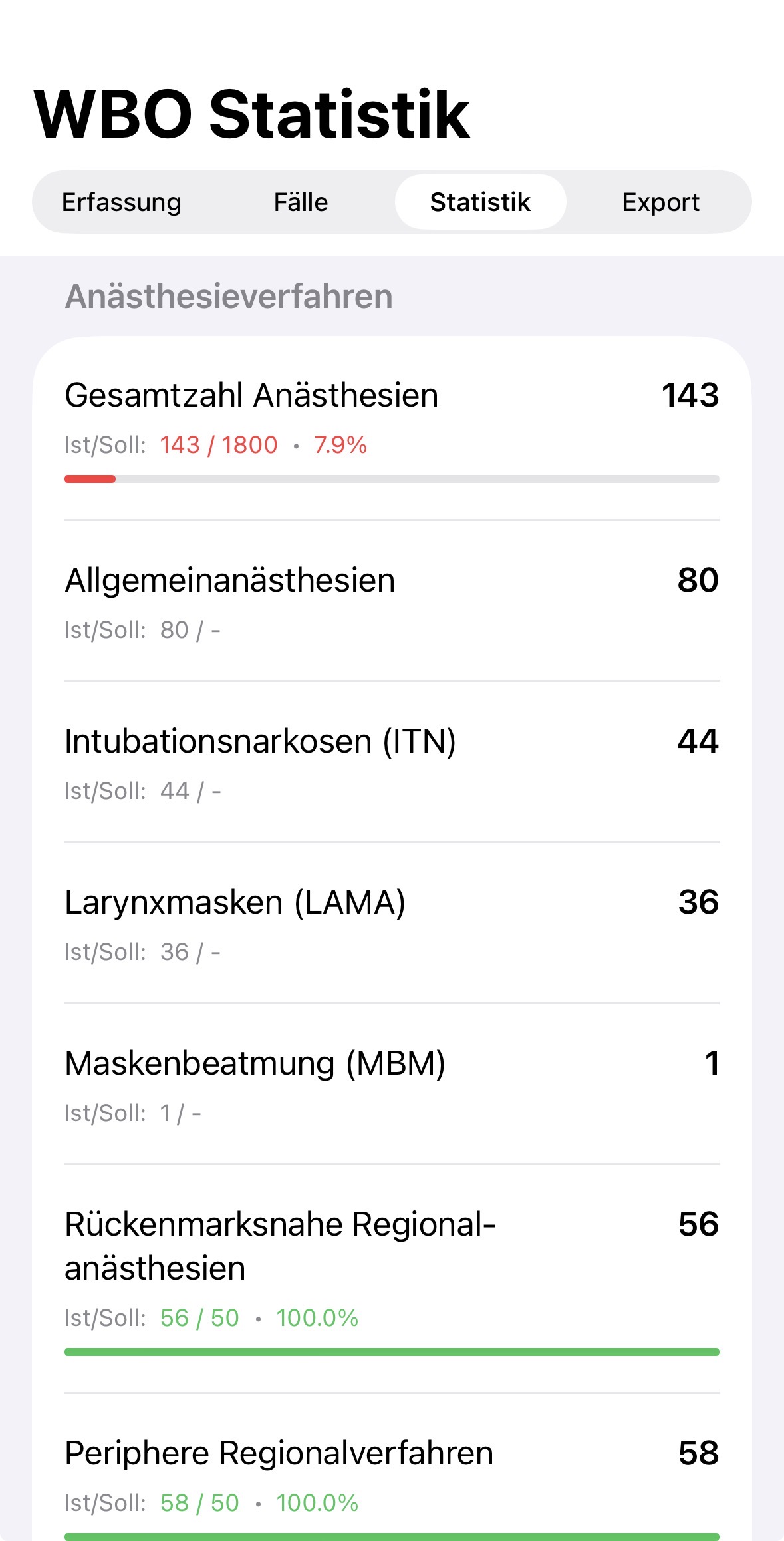Switch to the Erfassung tab
The width and height of the screenshot is (784, 1541).
122,202
